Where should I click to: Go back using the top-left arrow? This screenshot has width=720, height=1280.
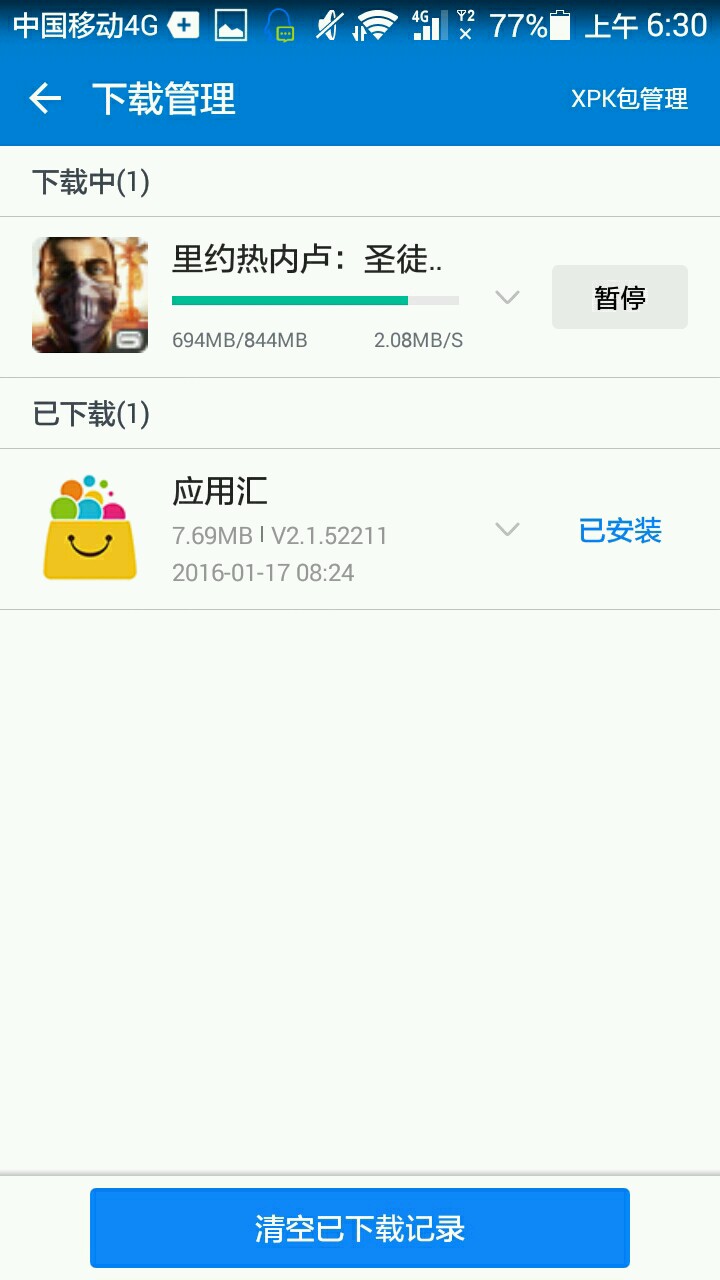coord(45,98)
